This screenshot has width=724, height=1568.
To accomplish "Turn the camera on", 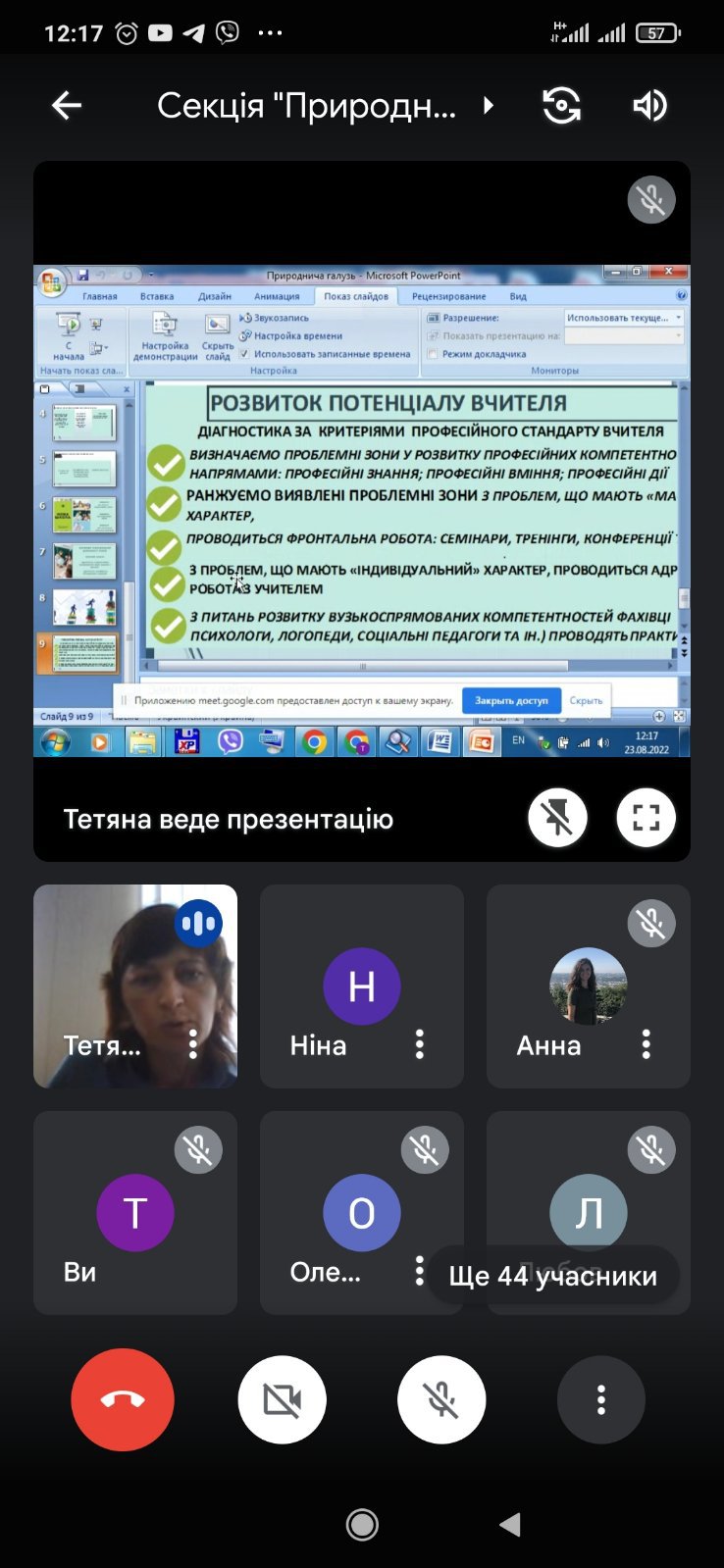I will tap(282, 1399).
